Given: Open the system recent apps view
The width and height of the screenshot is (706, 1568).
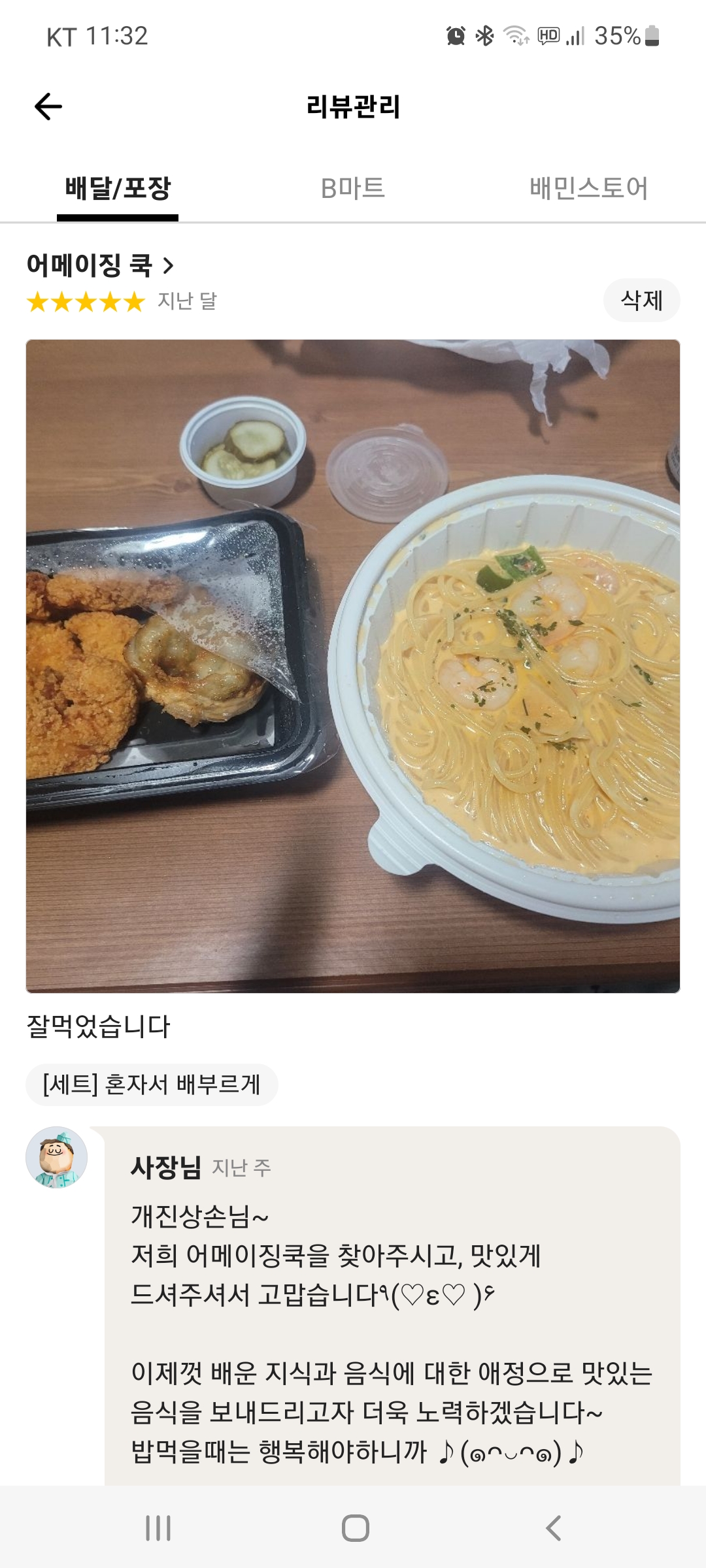Looking at the screenshot, I should 158,1528.
